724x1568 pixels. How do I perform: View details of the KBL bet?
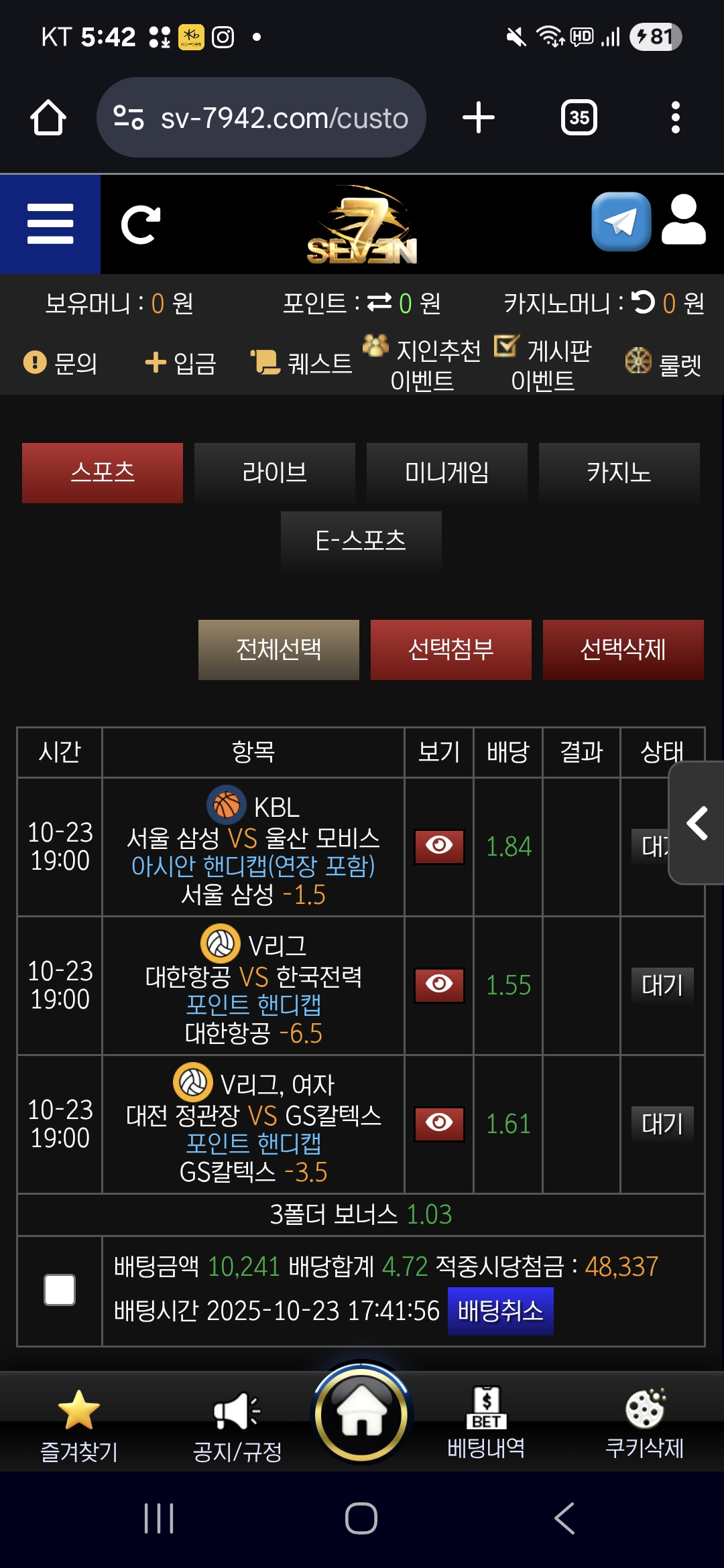tap(439, 846)
